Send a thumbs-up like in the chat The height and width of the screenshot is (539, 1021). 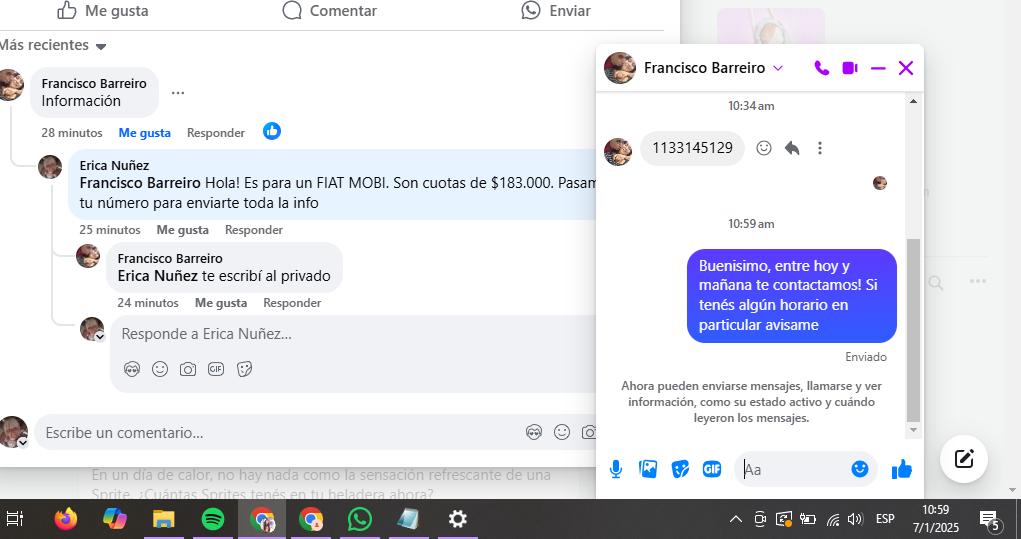point(902,468)
